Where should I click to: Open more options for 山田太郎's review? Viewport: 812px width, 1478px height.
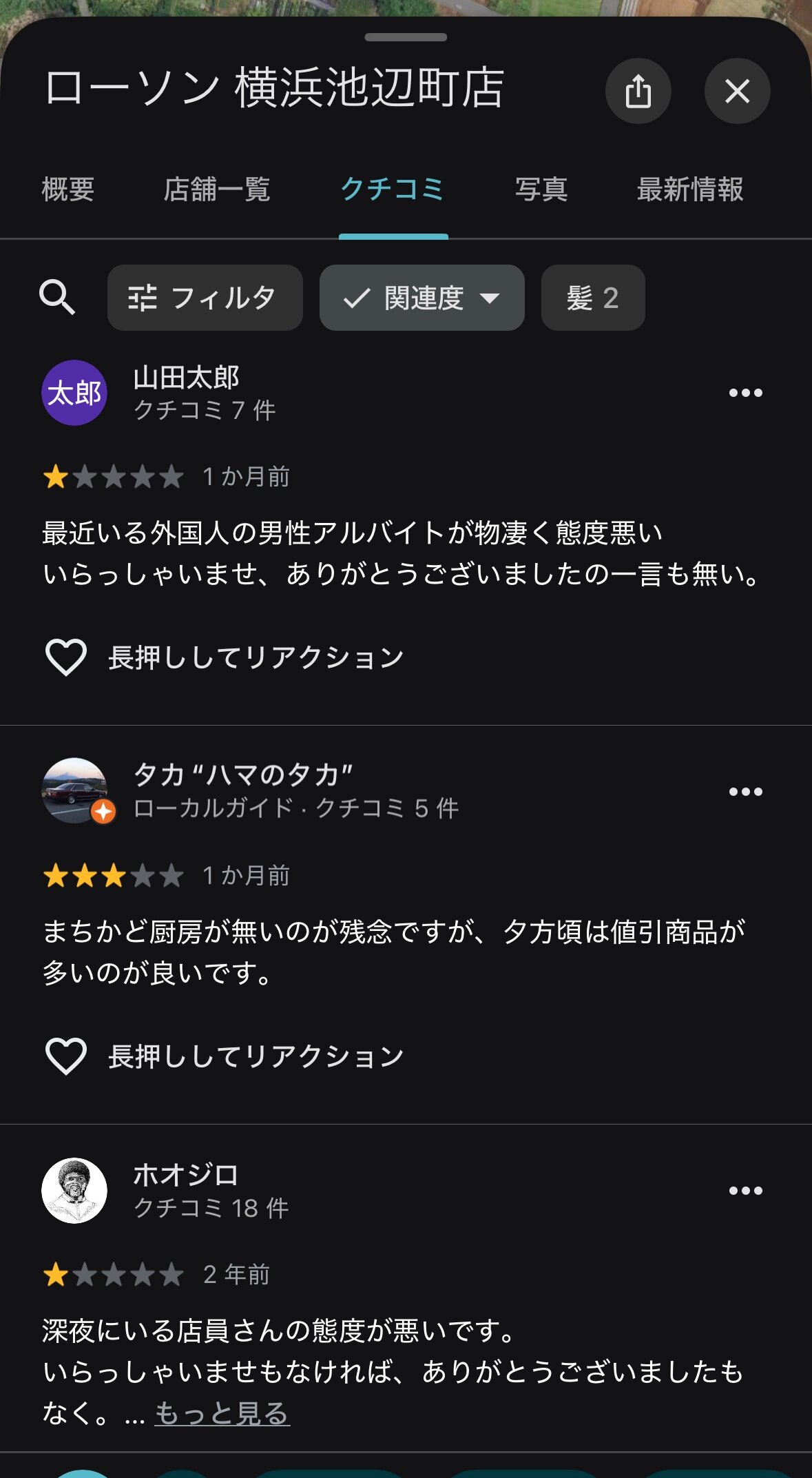[x=745, y=393]
